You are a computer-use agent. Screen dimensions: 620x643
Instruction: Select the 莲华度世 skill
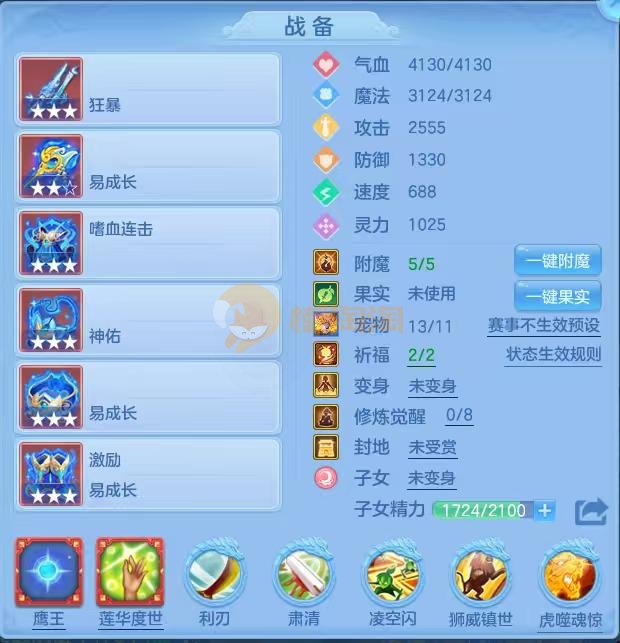129,575
